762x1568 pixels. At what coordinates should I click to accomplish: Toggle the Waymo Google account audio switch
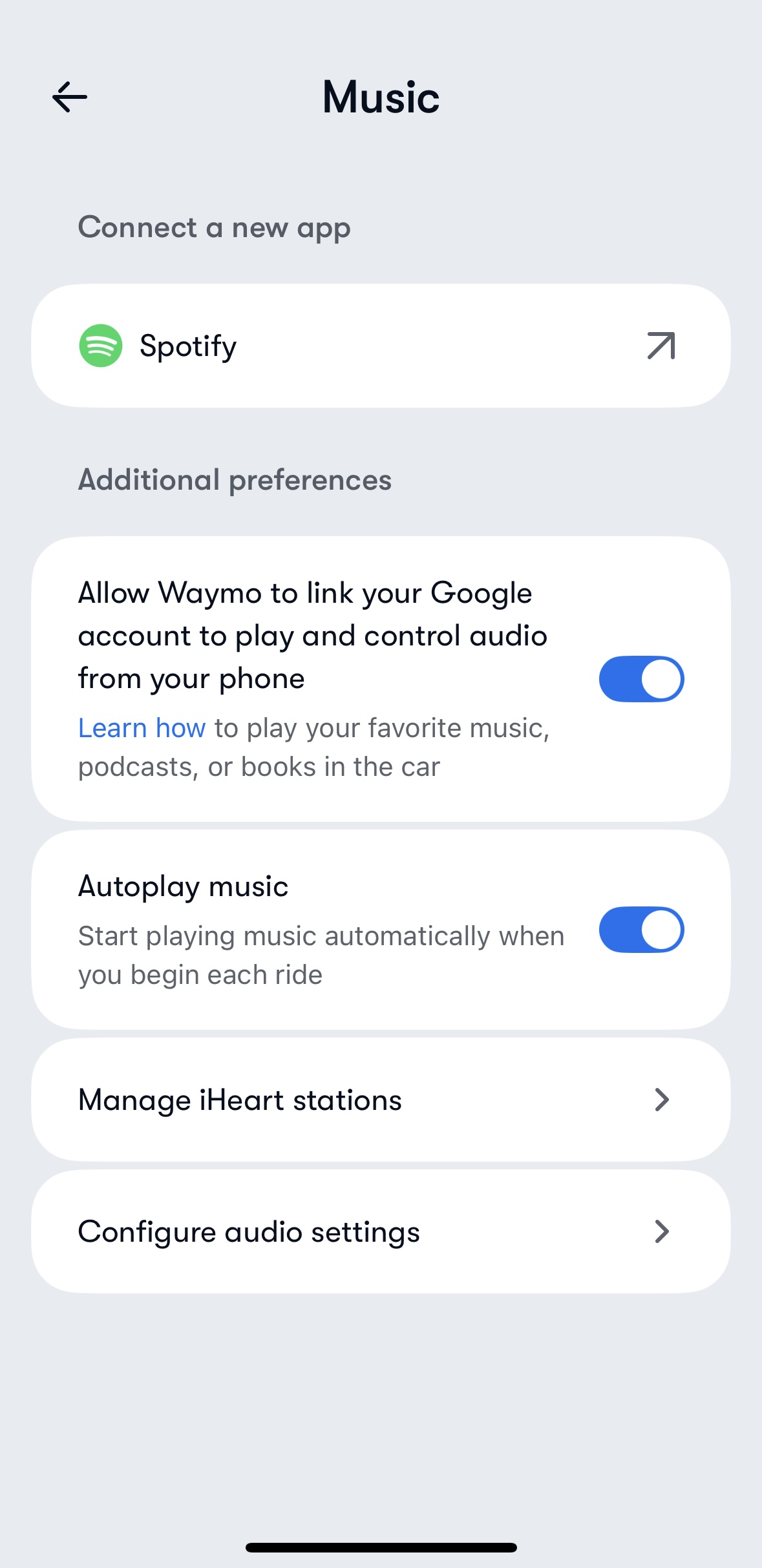click(640, 678)
